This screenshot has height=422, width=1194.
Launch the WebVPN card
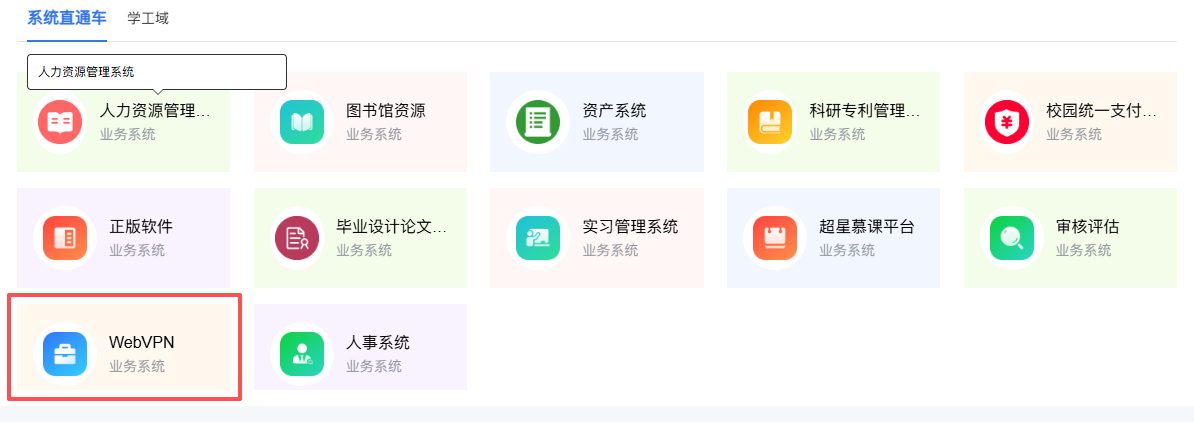pyautogui.click(x=124, y=354)
